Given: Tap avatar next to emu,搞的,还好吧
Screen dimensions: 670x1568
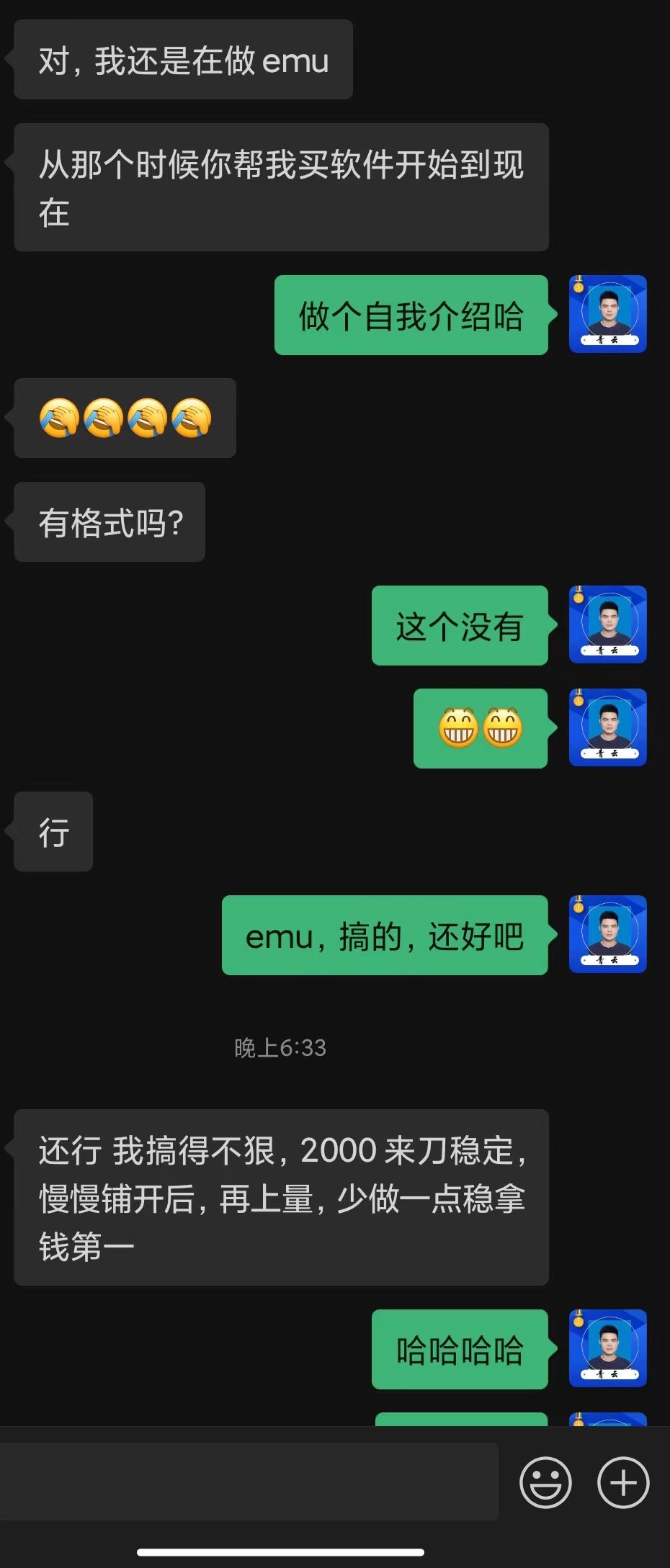Looking at the screenshot, I should [x=607, y=934].
